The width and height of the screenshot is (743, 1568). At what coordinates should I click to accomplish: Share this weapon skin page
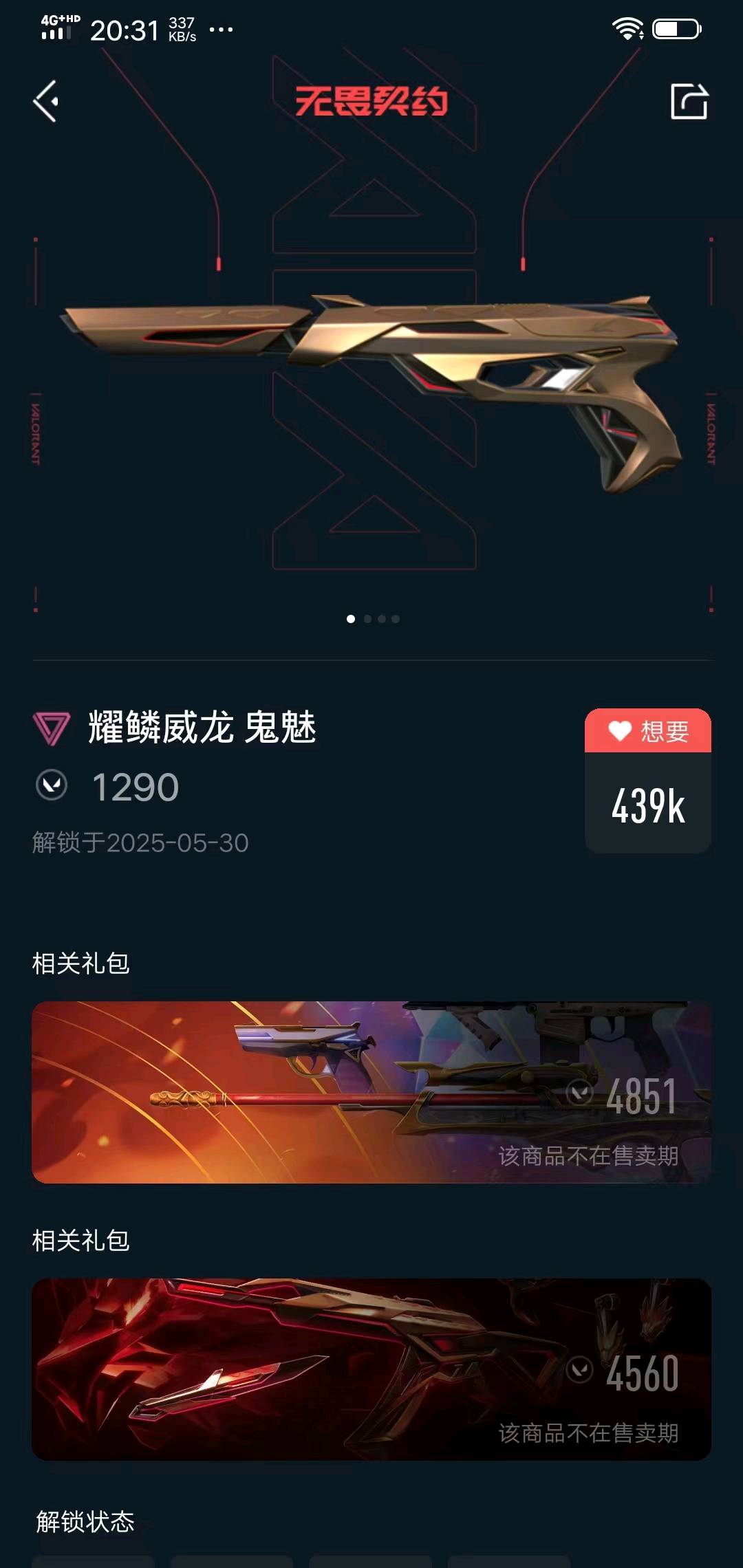pyautogui.click(x=689, y=102)
